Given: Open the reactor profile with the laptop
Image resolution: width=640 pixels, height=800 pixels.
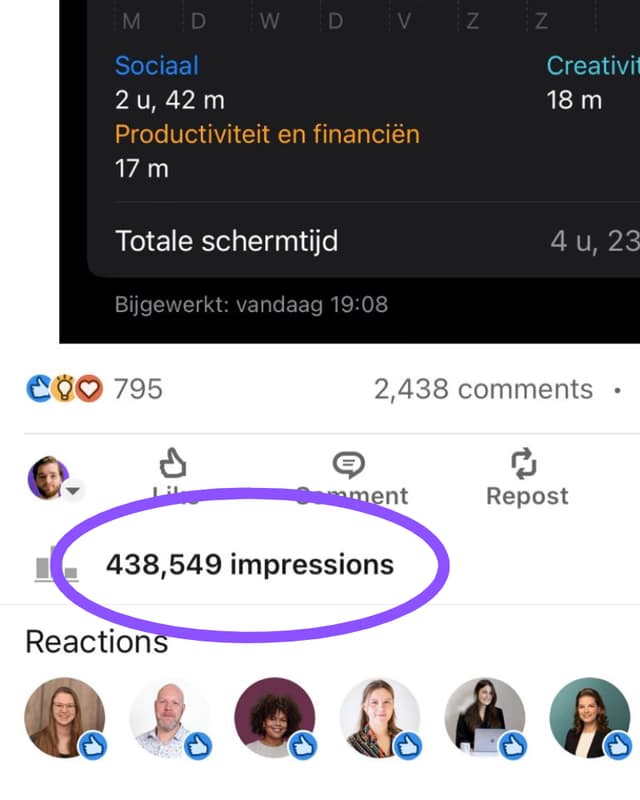Looking at the screenshot, I should point(484,717).
